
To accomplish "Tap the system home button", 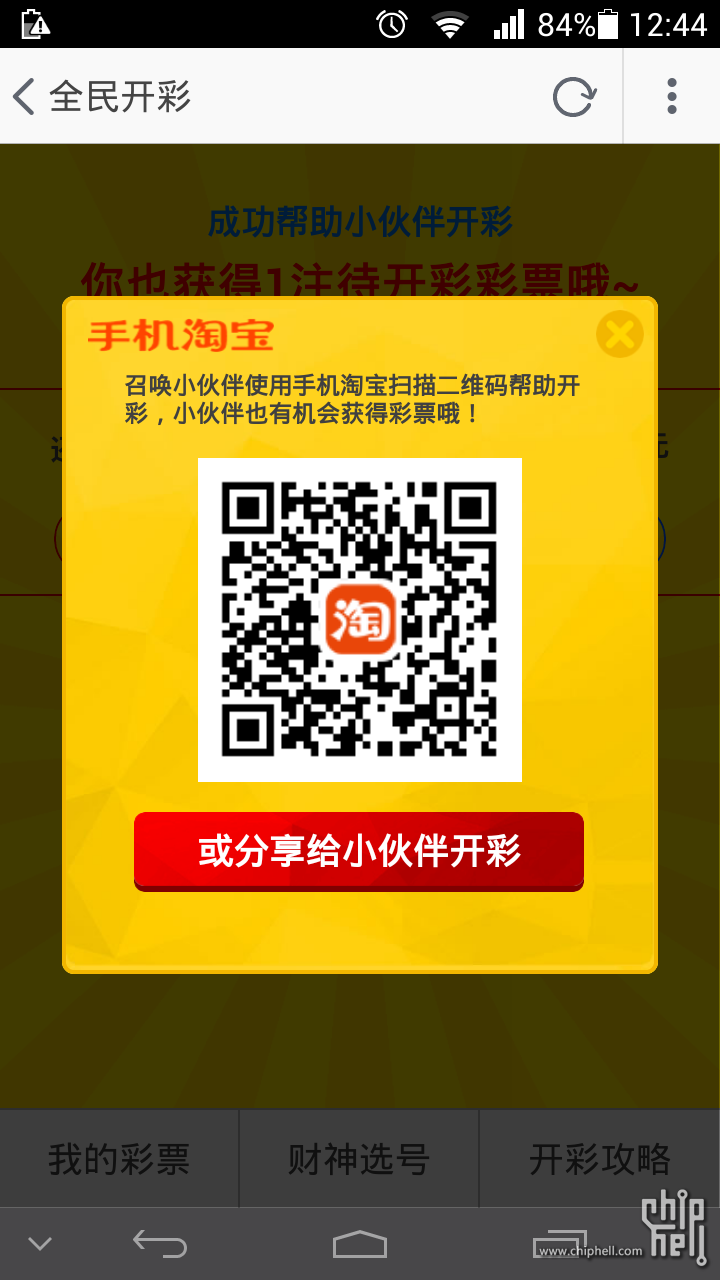I will pos(359,1244).
